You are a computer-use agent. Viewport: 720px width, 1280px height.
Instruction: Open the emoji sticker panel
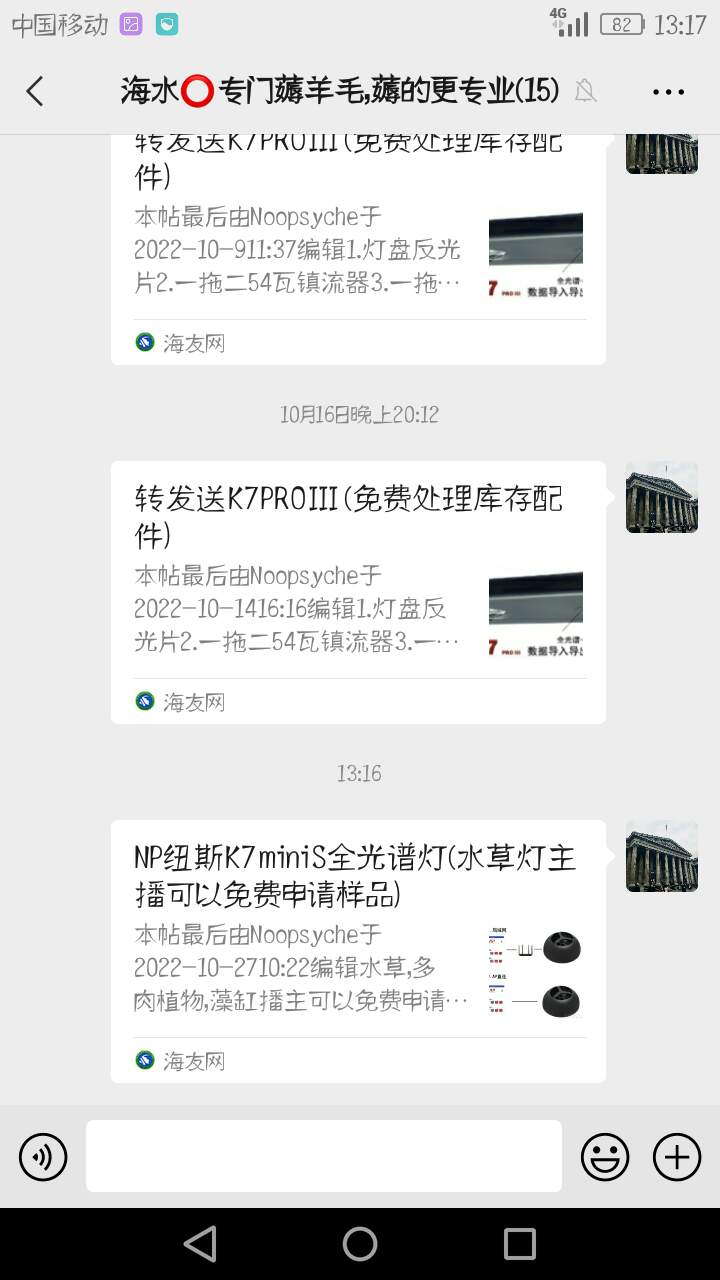click(x=605, y=1157)
